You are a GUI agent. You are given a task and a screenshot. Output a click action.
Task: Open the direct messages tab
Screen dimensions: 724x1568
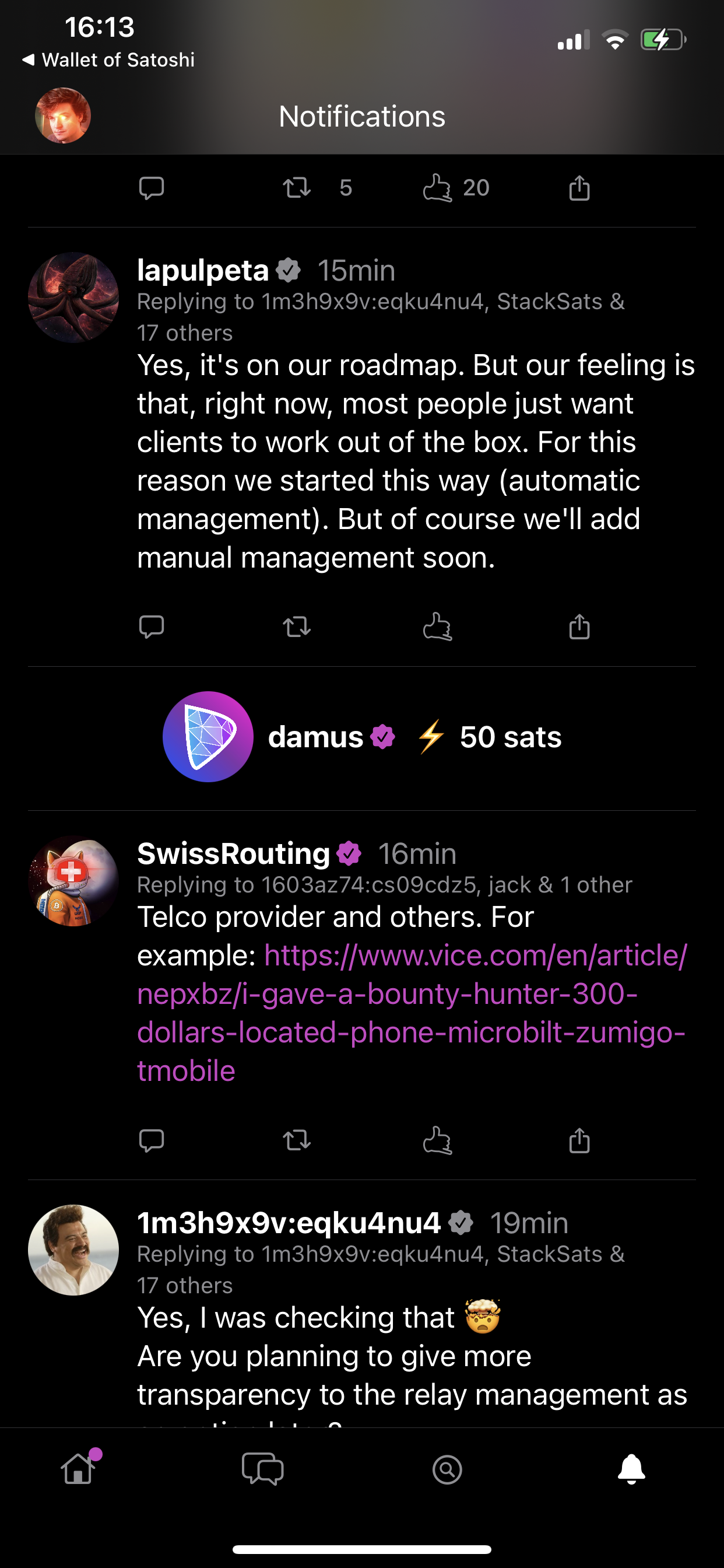pos(262,1470)
